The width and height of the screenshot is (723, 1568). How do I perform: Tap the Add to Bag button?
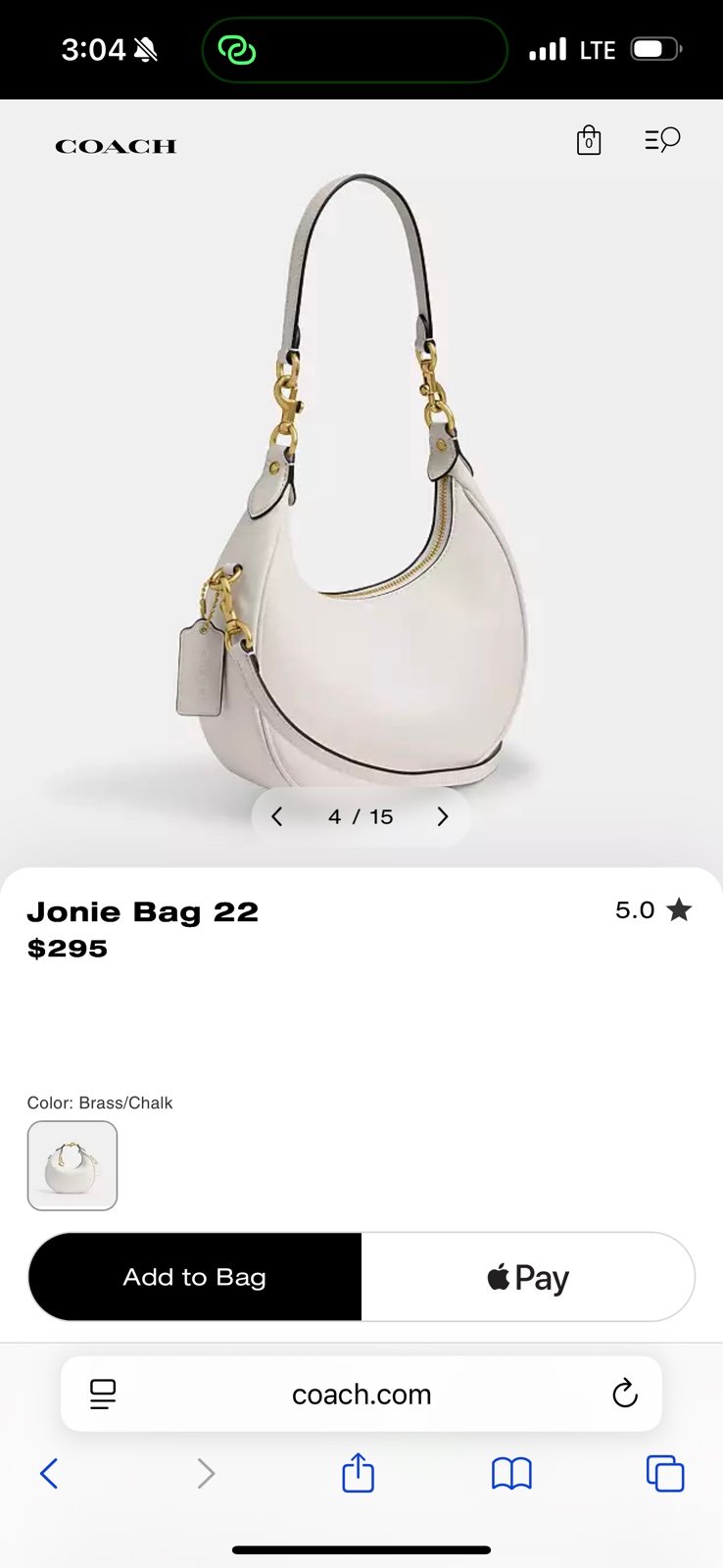pyautogui.click(x=194, y=1277)
